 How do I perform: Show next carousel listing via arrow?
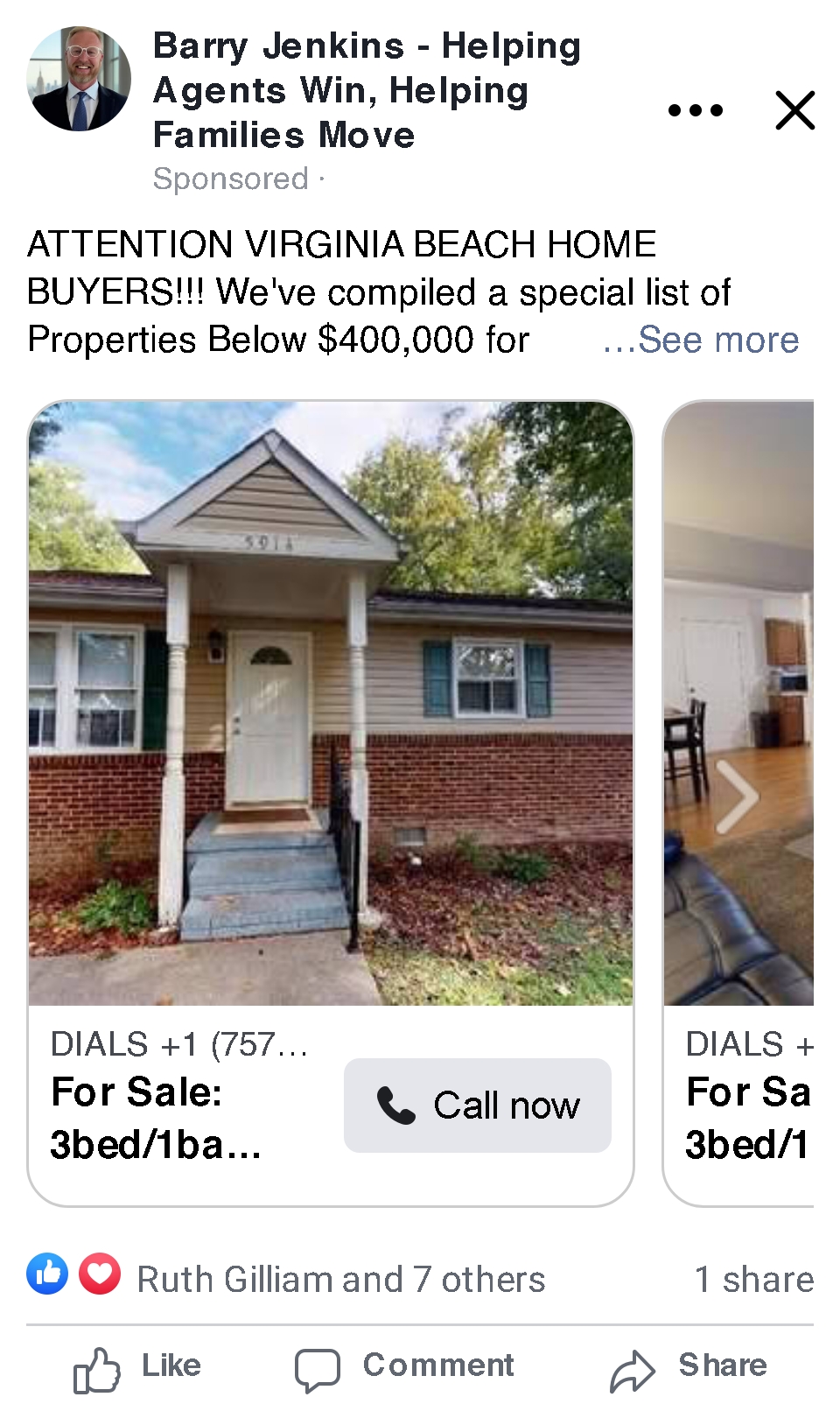point(737,797)
